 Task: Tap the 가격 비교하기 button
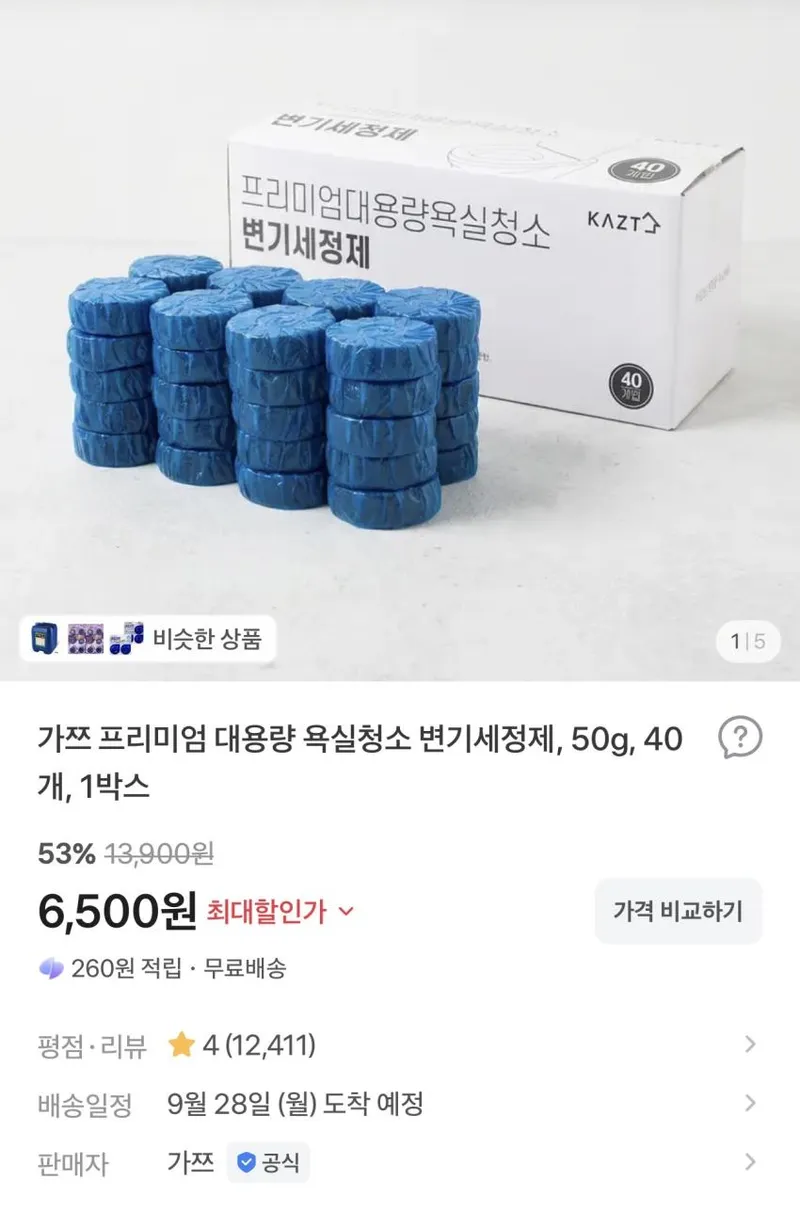point(678,911)
